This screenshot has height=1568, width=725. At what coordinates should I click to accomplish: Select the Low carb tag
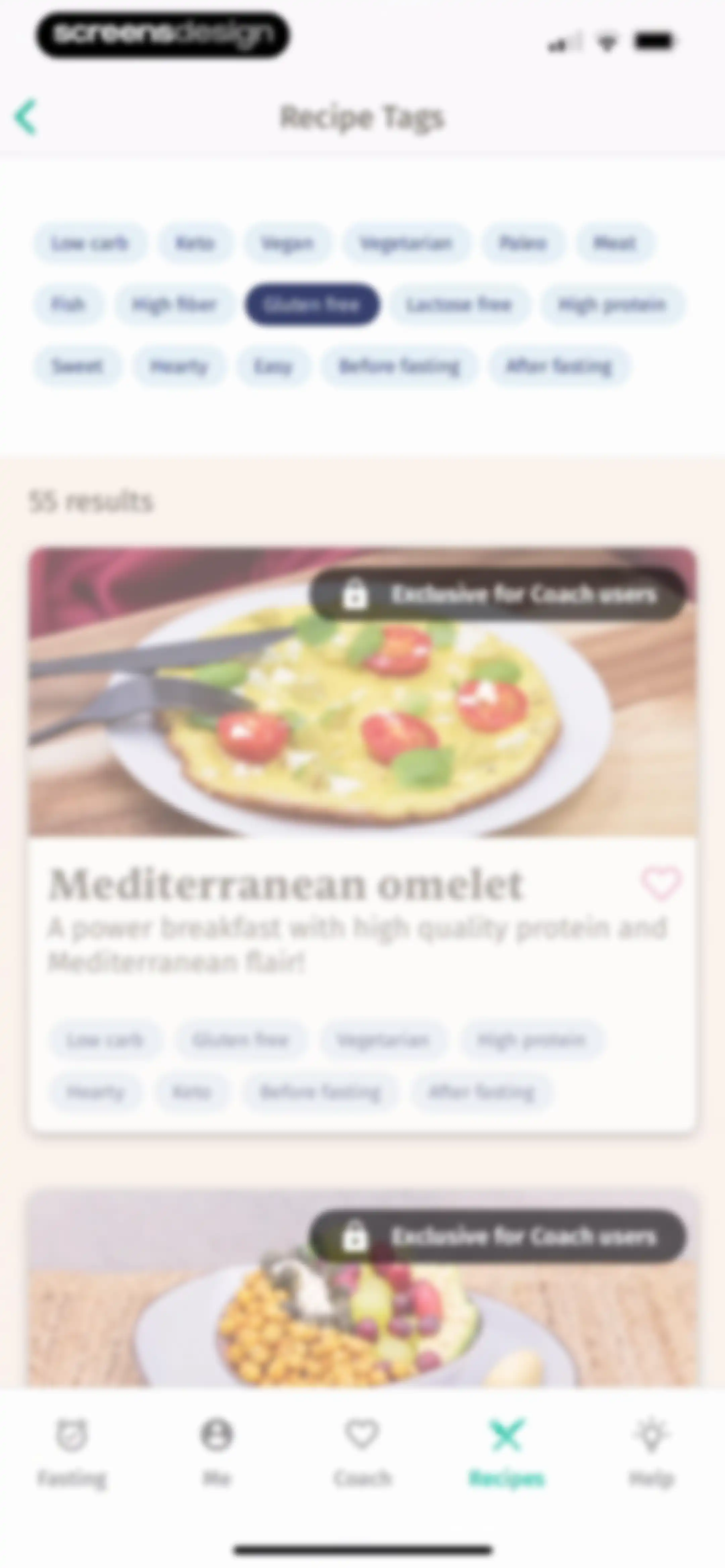coord(90,243)
